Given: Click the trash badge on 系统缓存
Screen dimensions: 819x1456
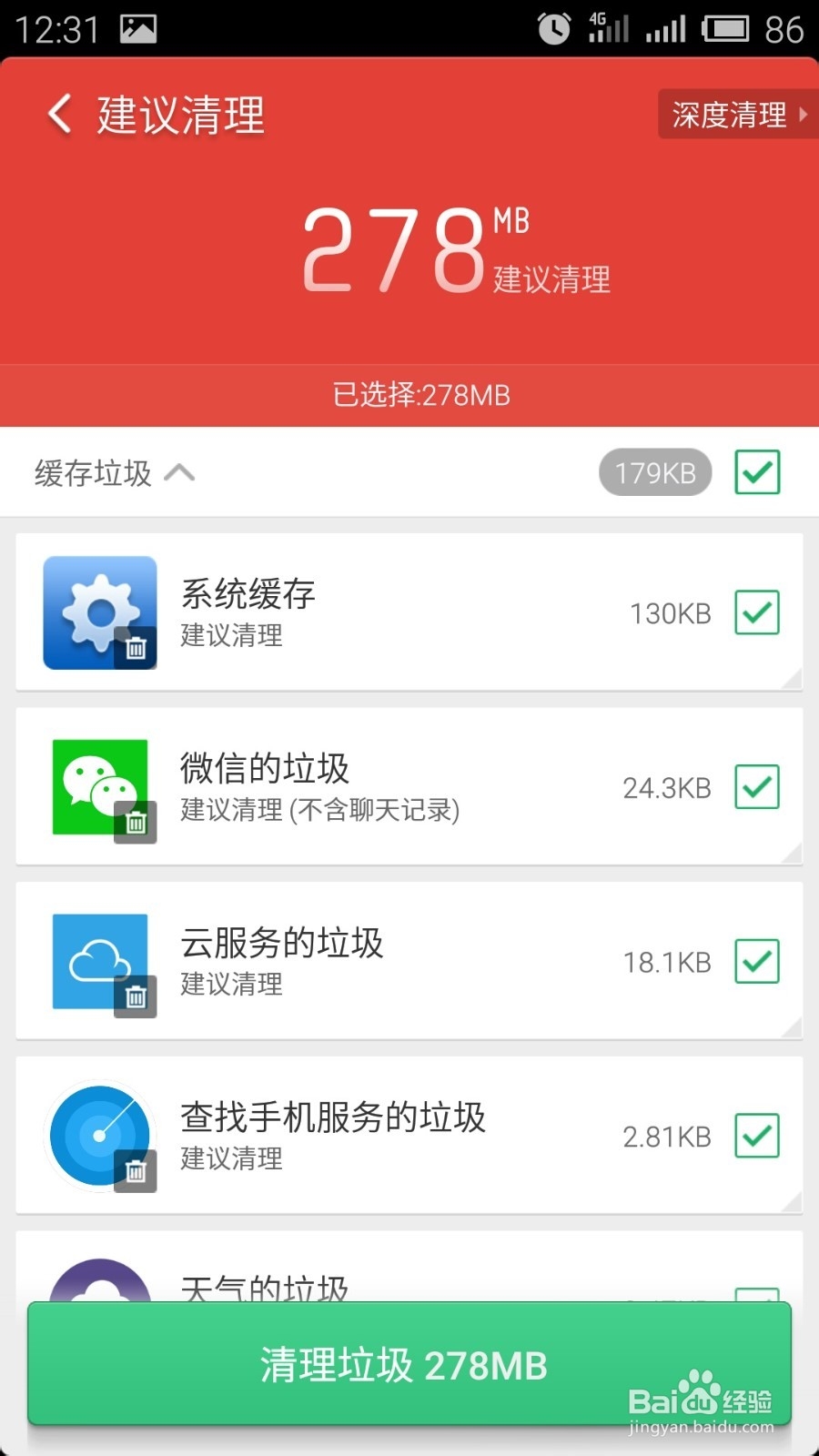Looking at the screenshot, I should tap(135, 648).
